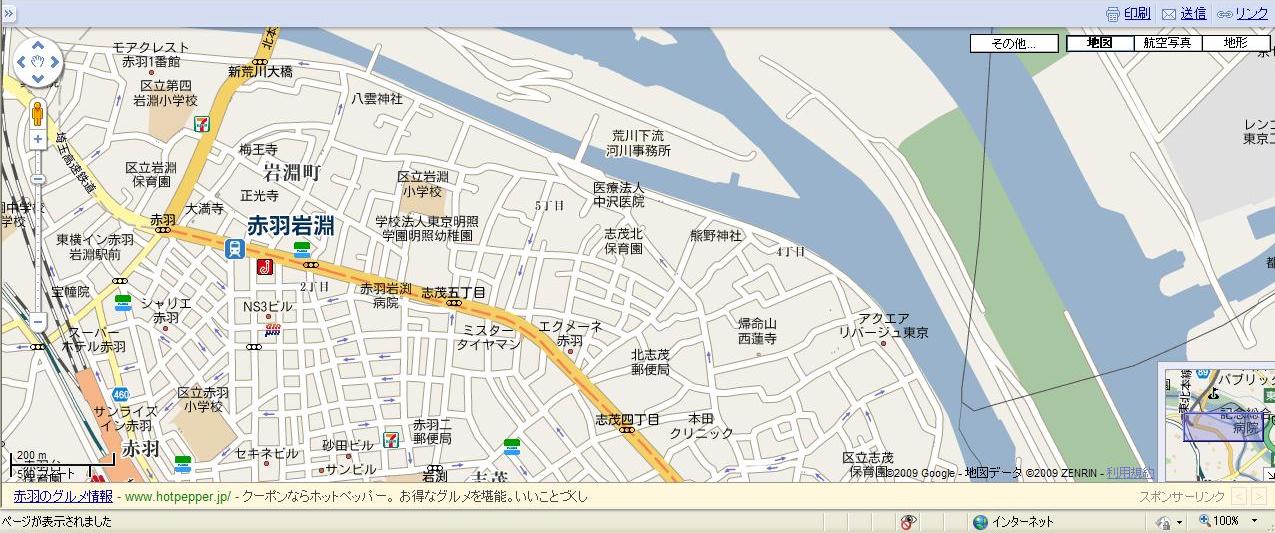Pan the map right with arrow control
Viewport: 1275px width, 533px height.
[x=54, y=63]
